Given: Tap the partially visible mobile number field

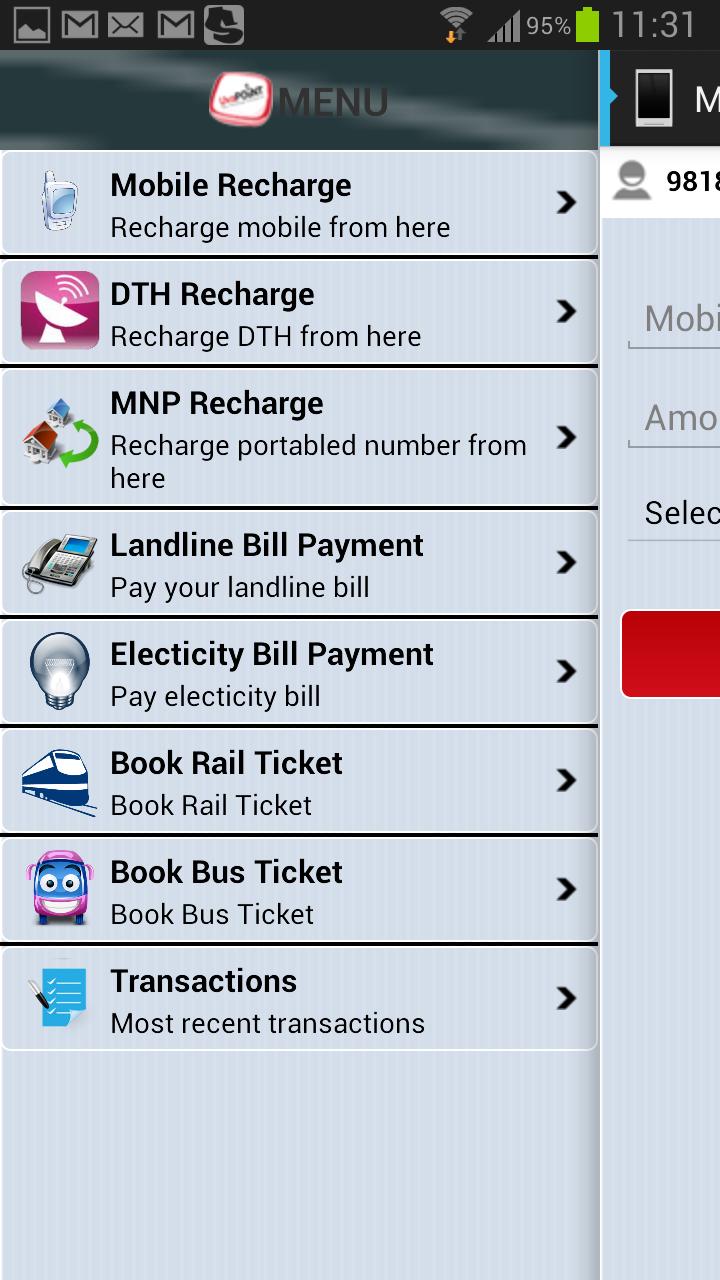Looking at the screenshot, I should click(676, 320).
